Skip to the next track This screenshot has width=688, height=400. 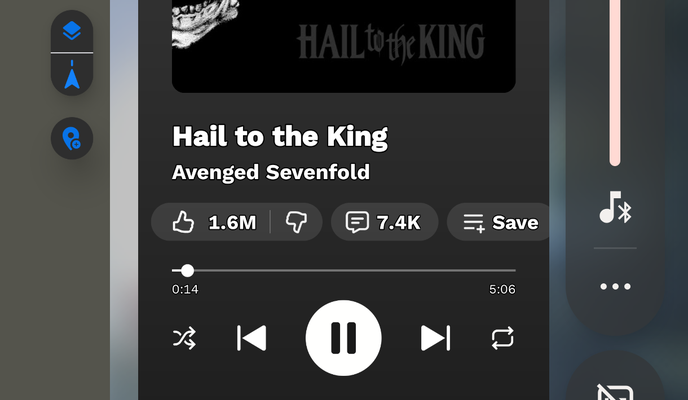[x=435, y=338]
